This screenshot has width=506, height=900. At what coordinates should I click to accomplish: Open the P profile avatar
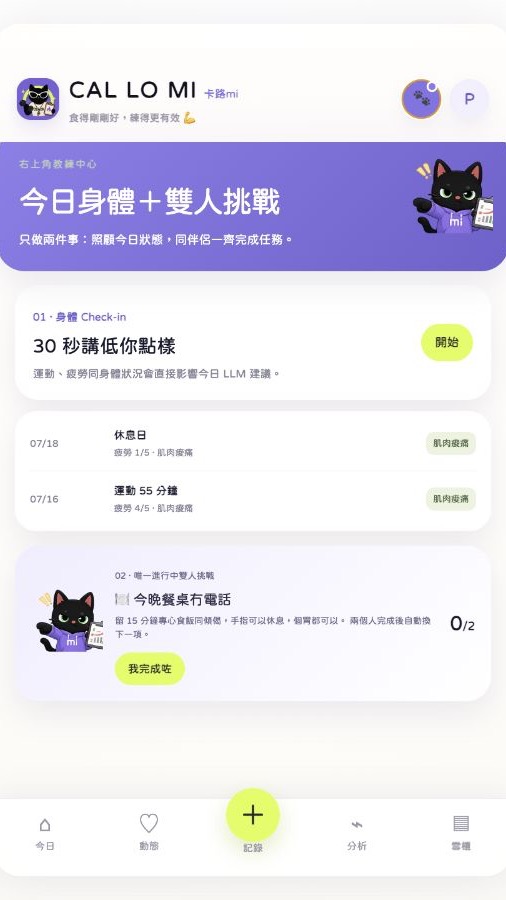pos(469,99)
